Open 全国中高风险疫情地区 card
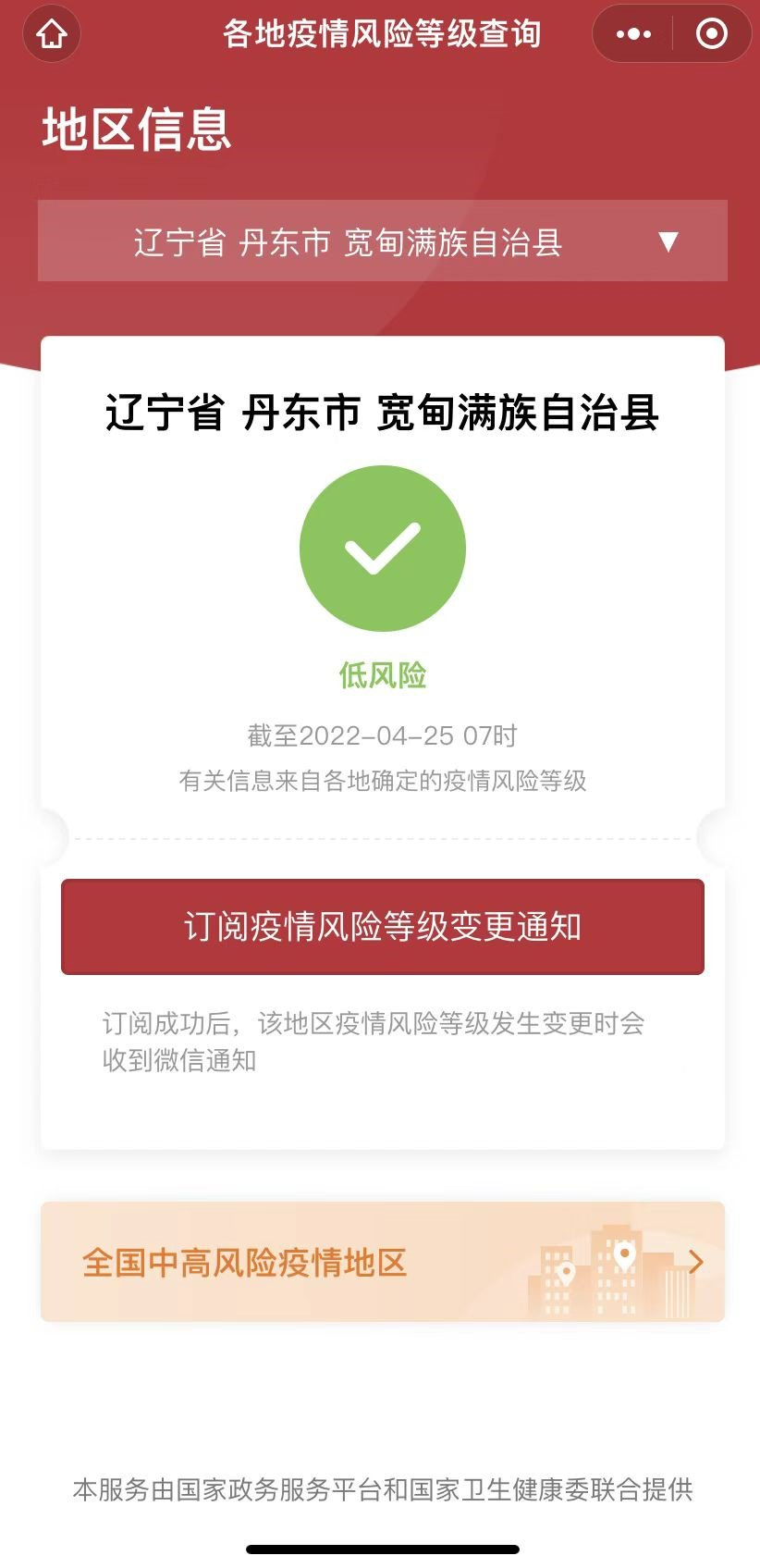The width and height of the screenshot is (760, 1568). click(383, 1262)
